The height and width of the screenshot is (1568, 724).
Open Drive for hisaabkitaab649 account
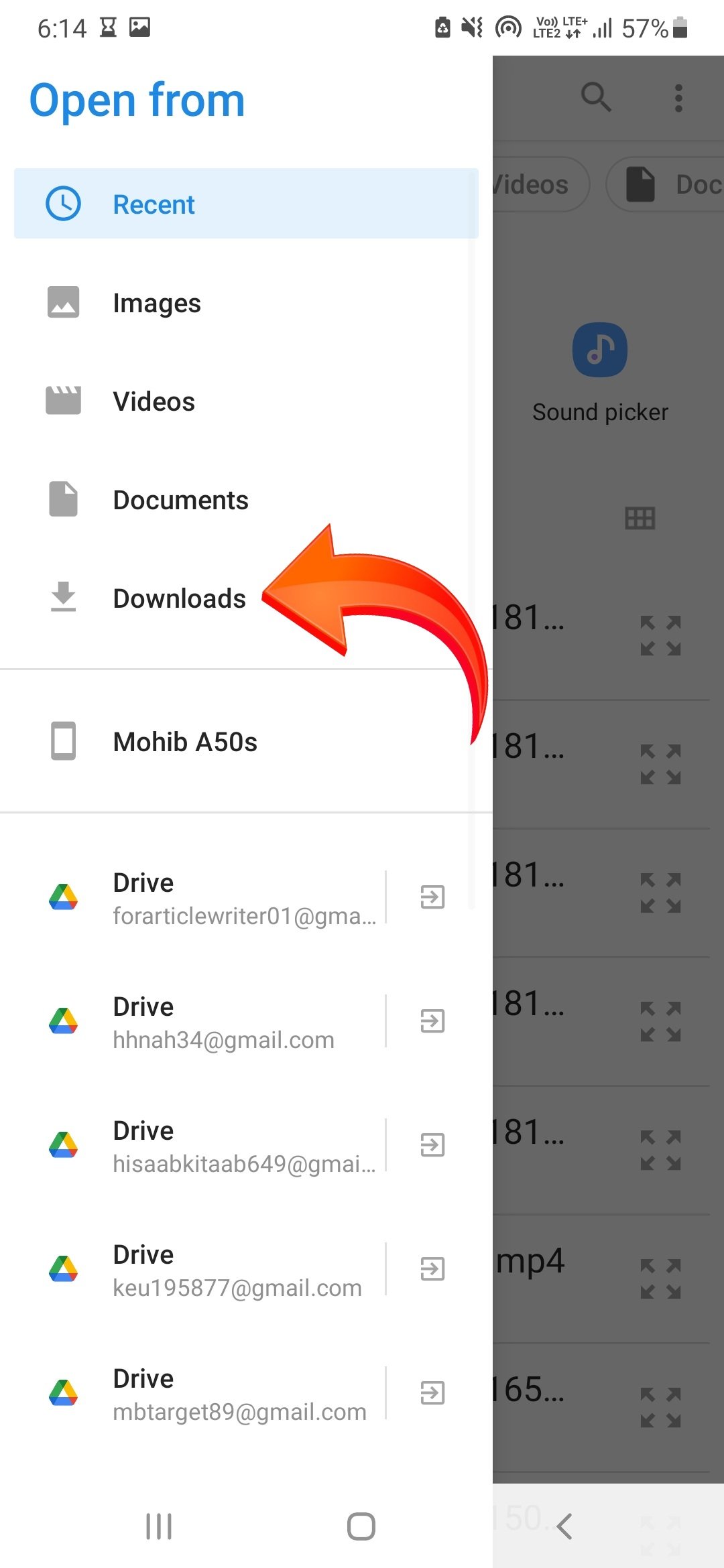point(215,1146)
